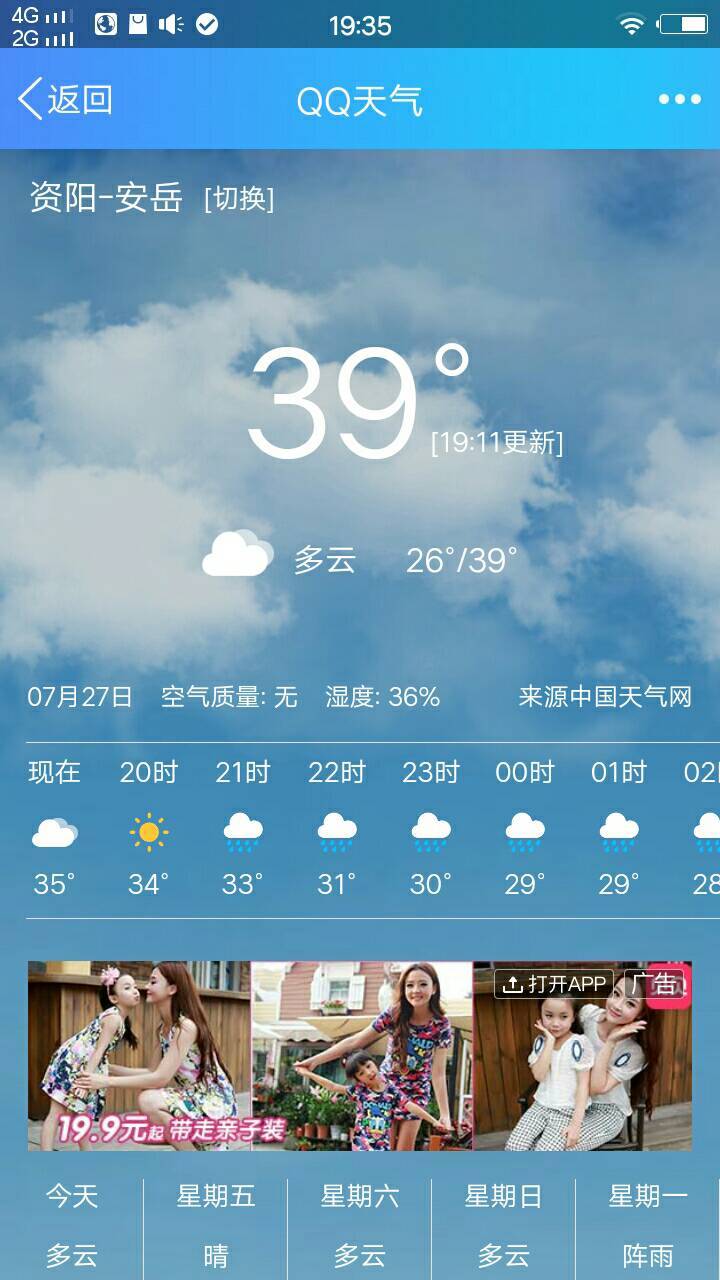Go back using the 返回 button
Screen dimensions: 720x1280
[66, 100]
